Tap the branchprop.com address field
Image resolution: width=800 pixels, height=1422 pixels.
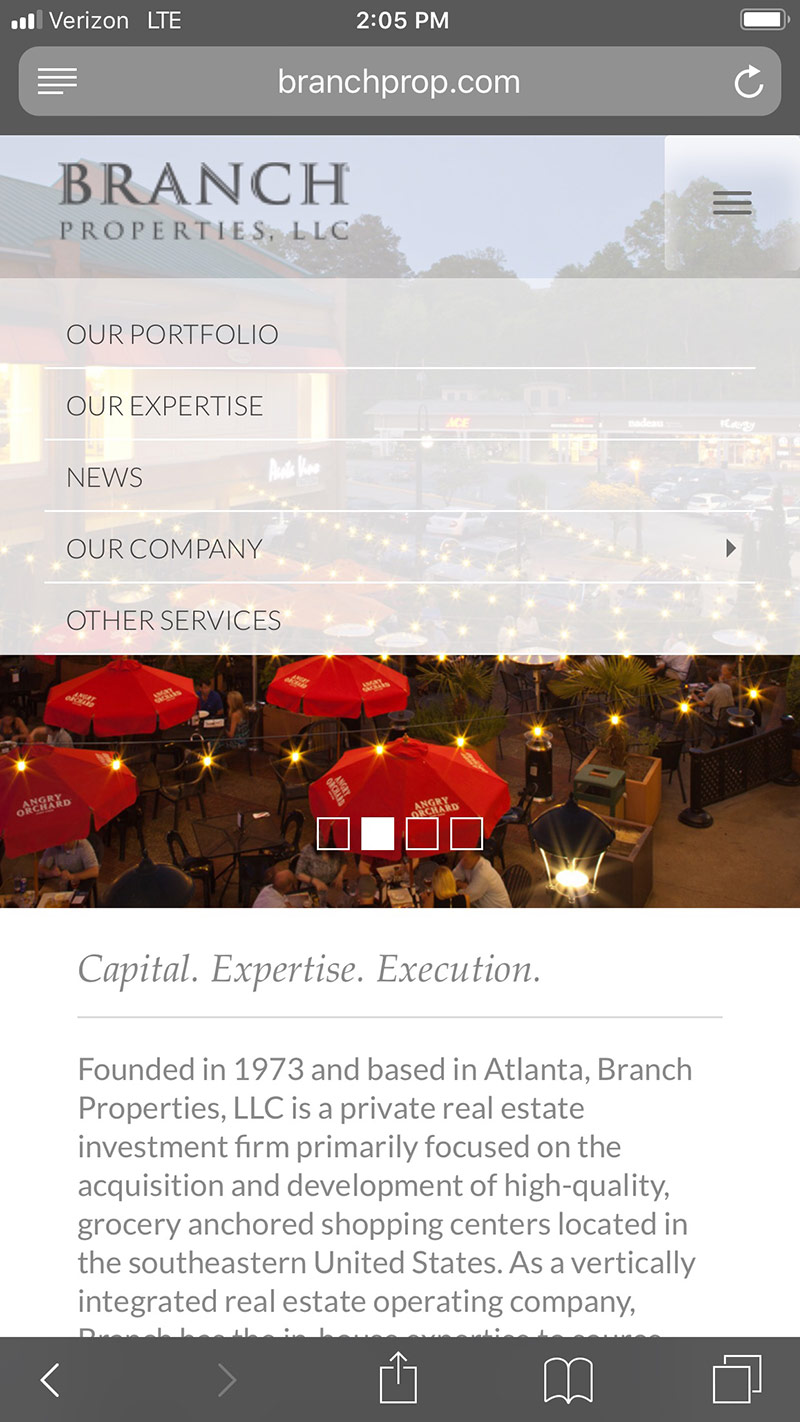(399, 81)
